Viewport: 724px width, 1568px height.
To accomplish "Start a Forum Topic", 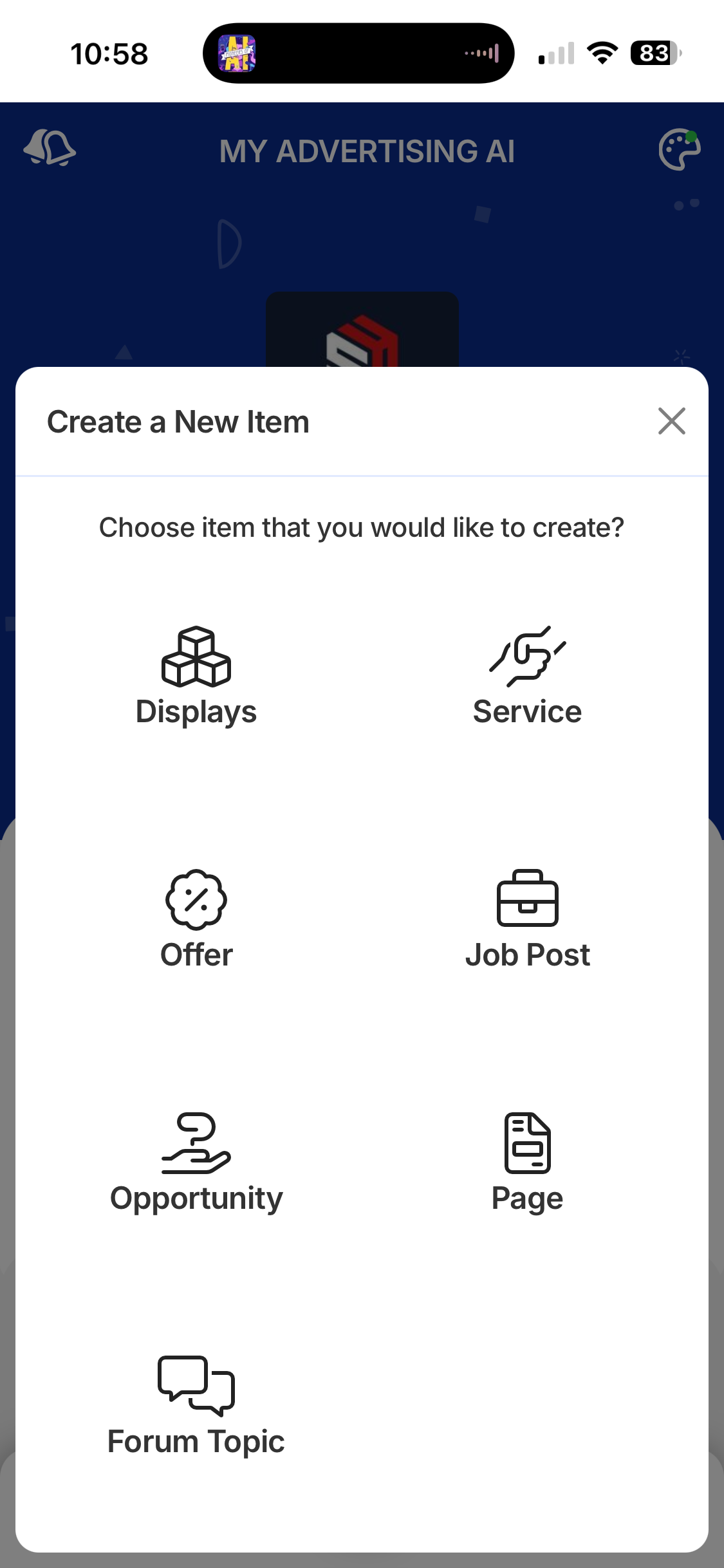I will coord(196,1406).
